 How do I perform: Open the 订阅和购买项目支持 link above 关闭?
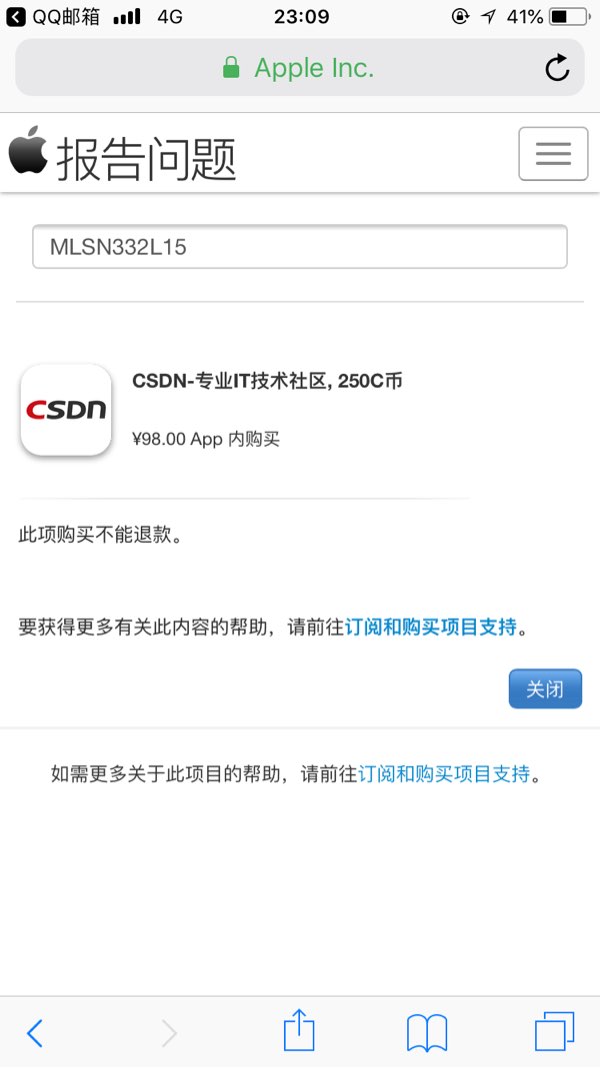[431, 627]
